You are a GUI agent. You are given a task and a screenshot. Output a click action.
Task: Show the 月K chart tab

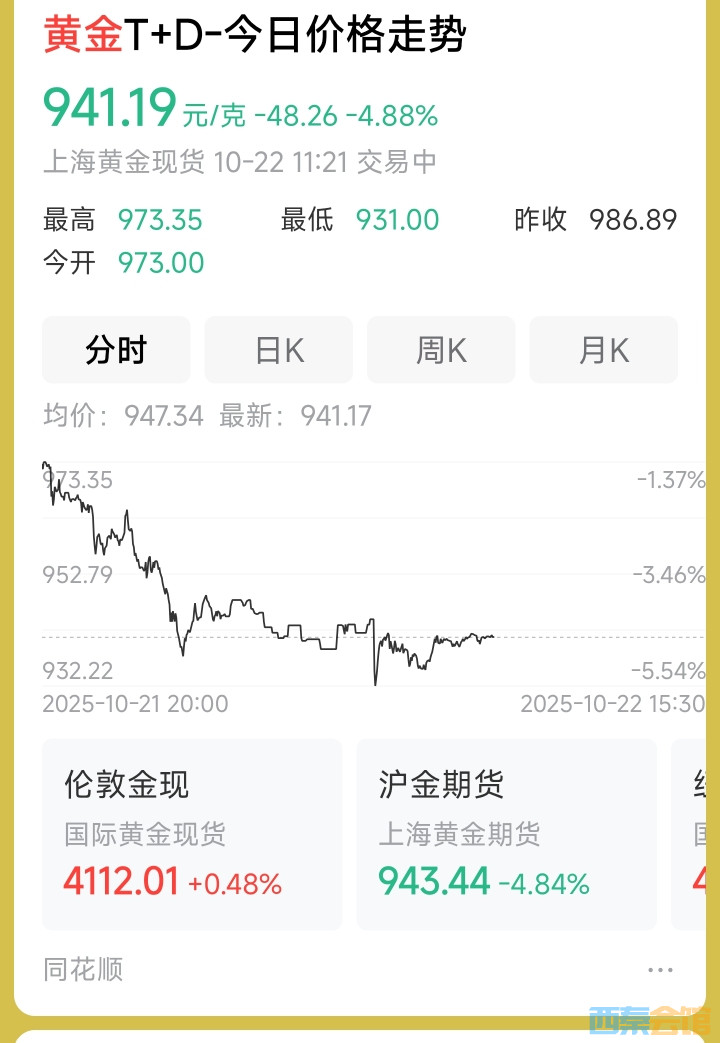pyautogui.click(x=604, y=350)
